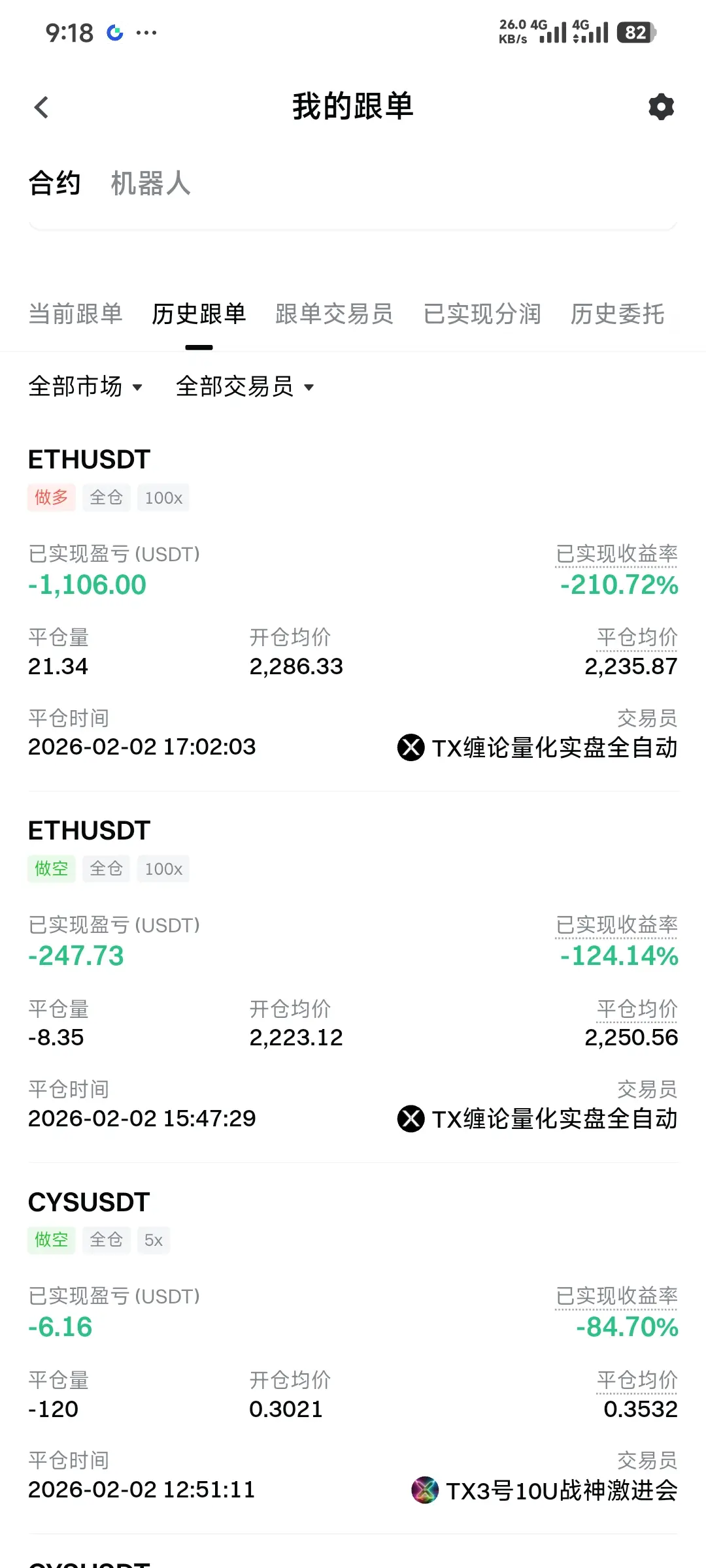Select the 历史跟单 tab
Viewport: 706px width, 1568px height.
point(199,314)
